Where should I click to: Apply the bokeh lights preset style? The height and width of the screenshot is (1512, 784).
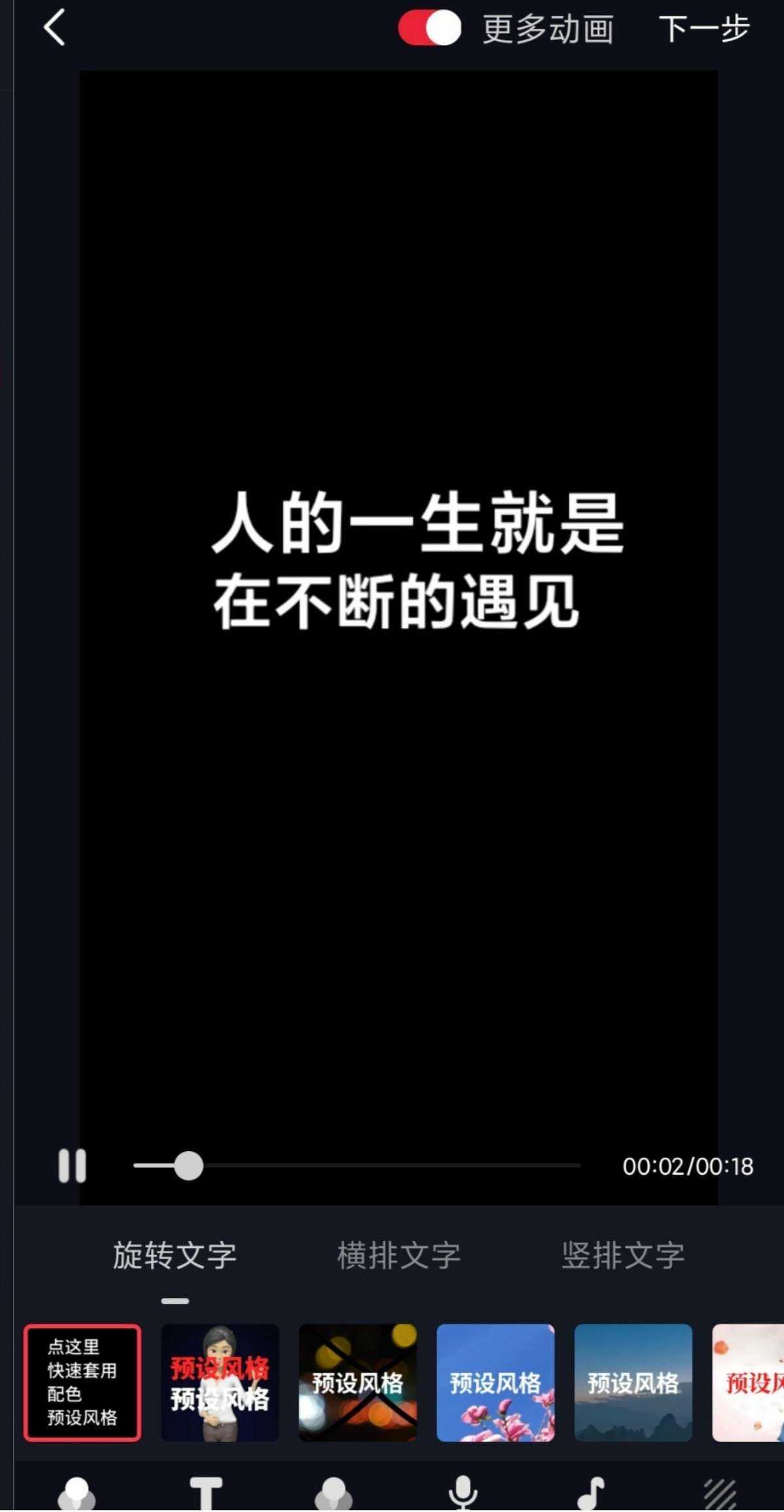(x=357, y=1382)
